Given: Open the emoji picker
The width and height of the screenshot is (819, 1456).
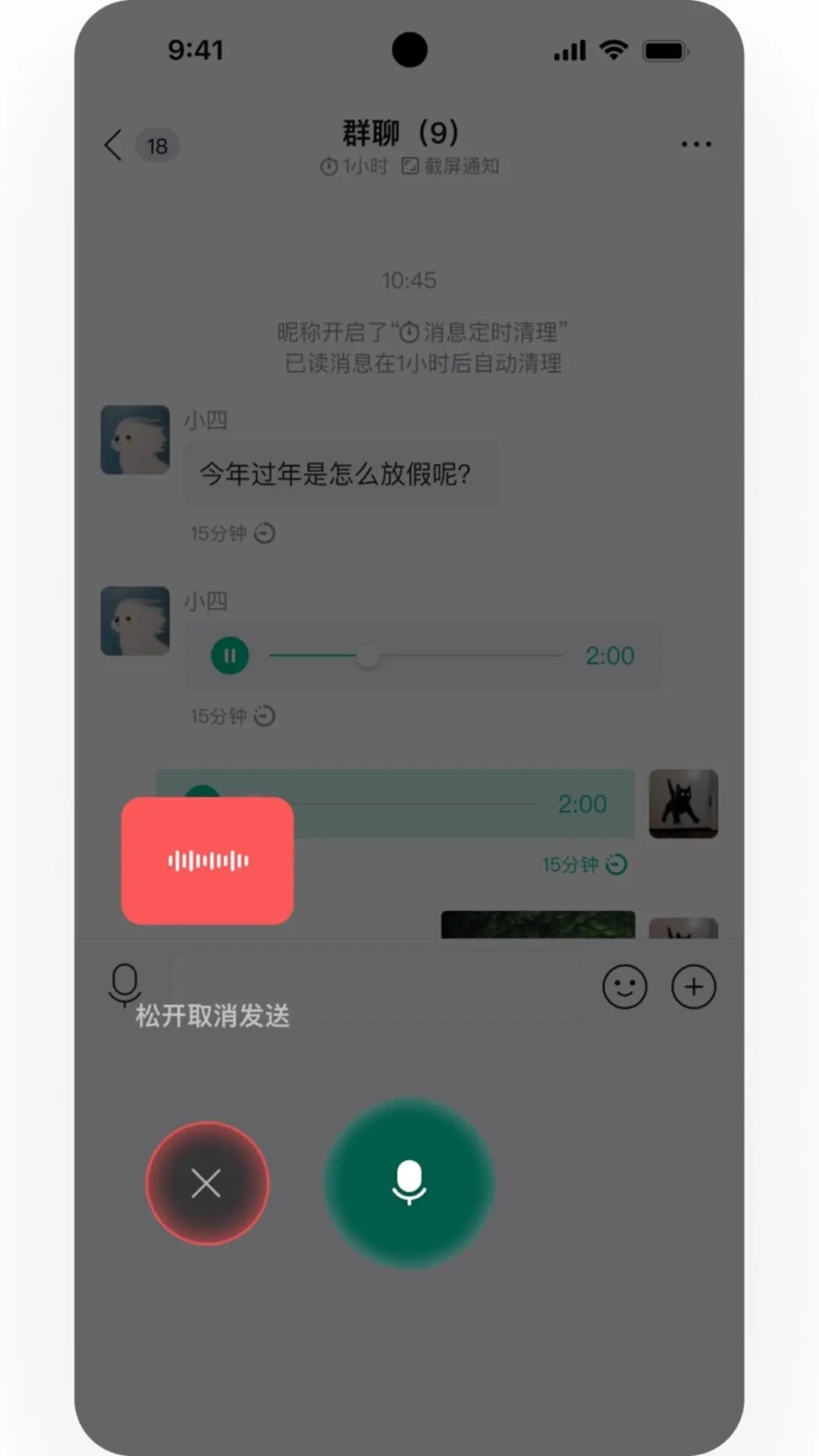Looking at the screenshot, I should pyautogui.click(x=624, y=987).
